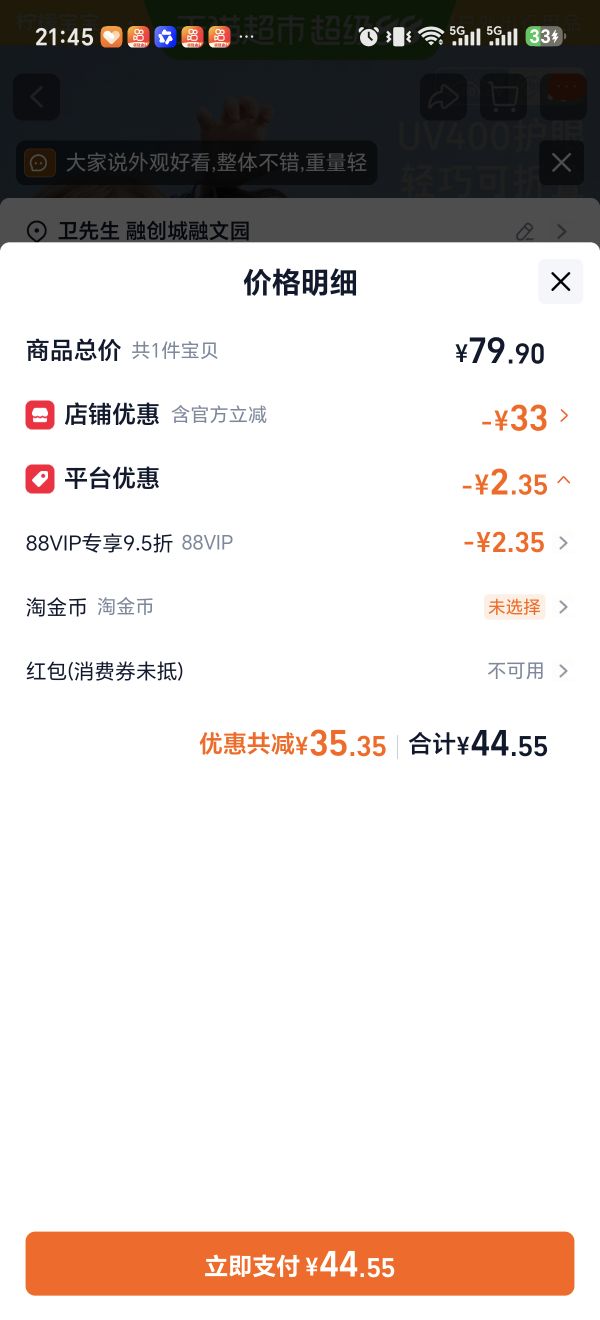Edit the delivery address for 卫先生

point(525,232)
